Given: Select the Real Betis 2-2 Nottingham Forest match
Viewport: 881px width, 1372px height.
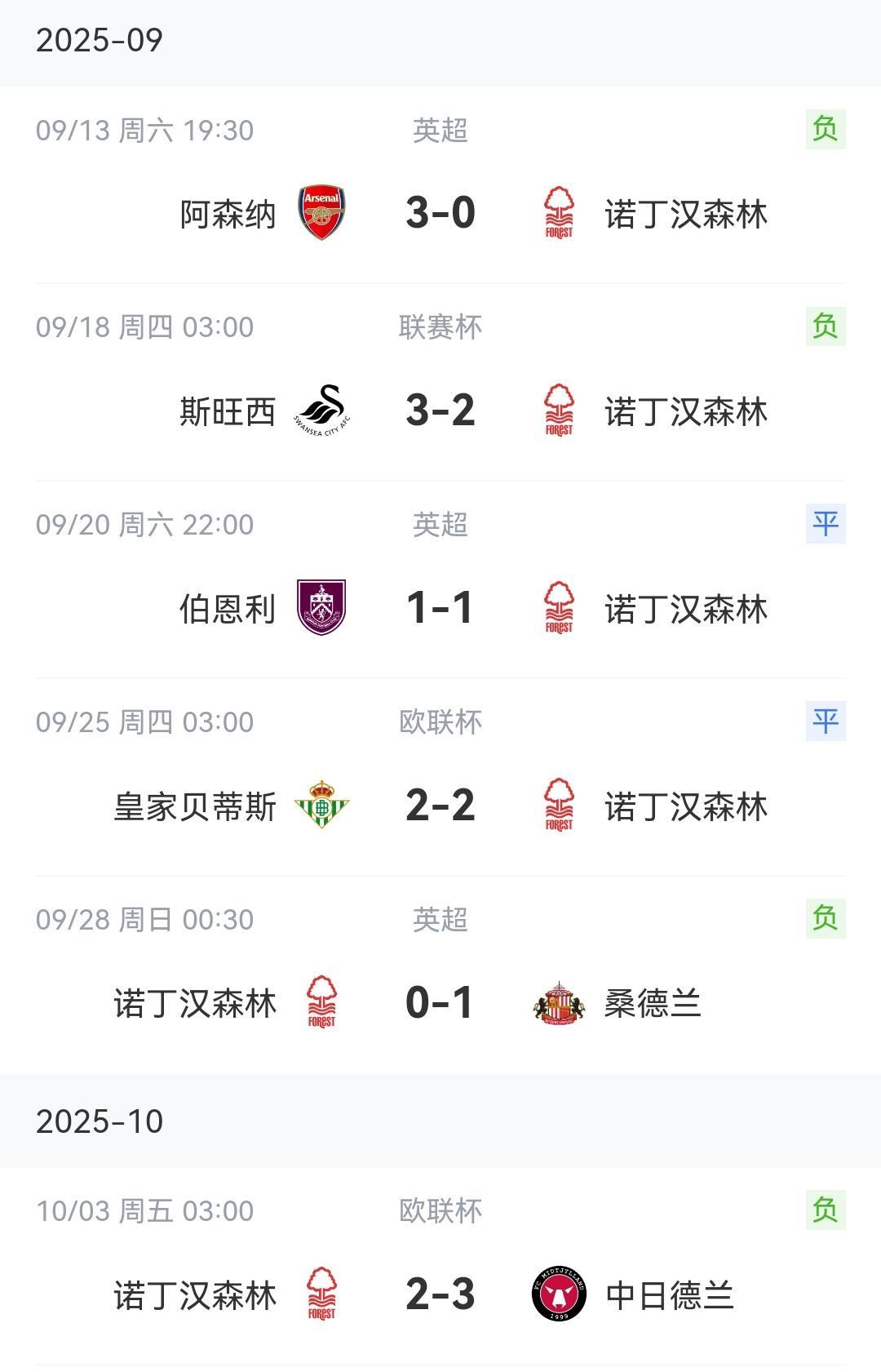Looking at the screenshot, I should click(x=440, y=806).
